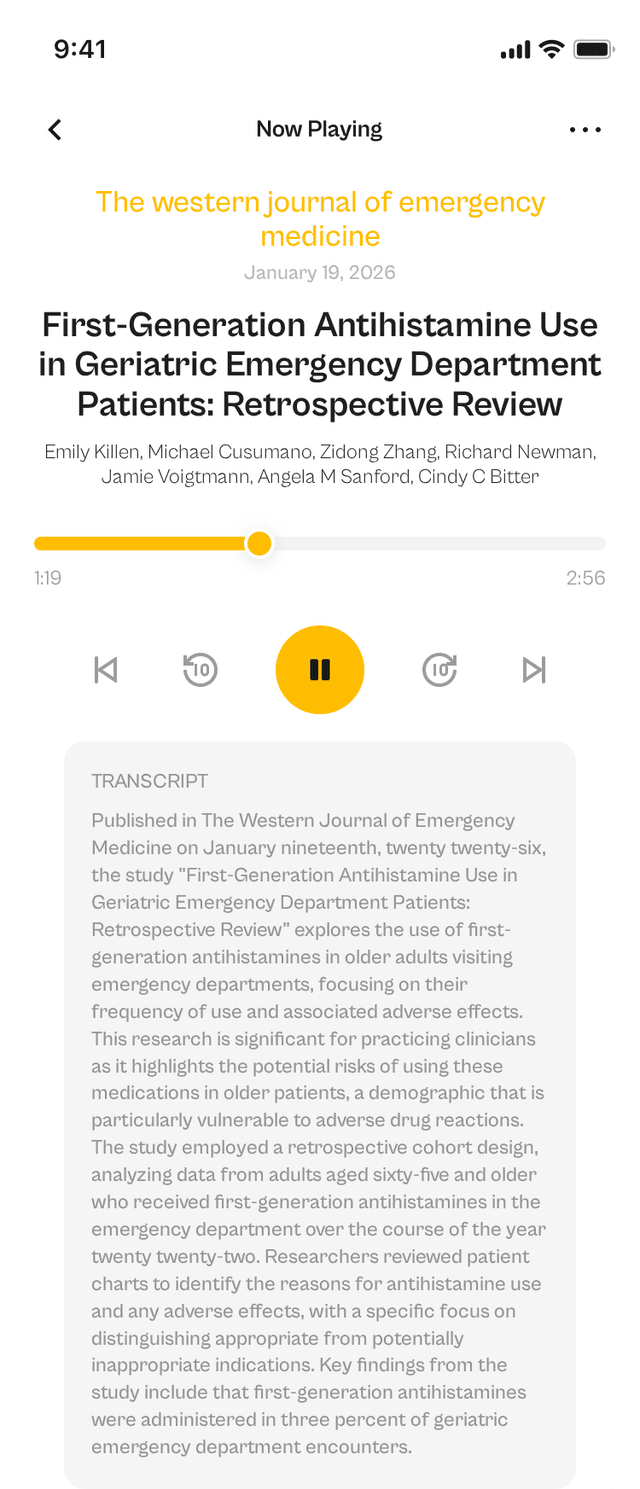Jump to previous track
This screenshot has height=1489, width=640.
[x=106, y=670]
